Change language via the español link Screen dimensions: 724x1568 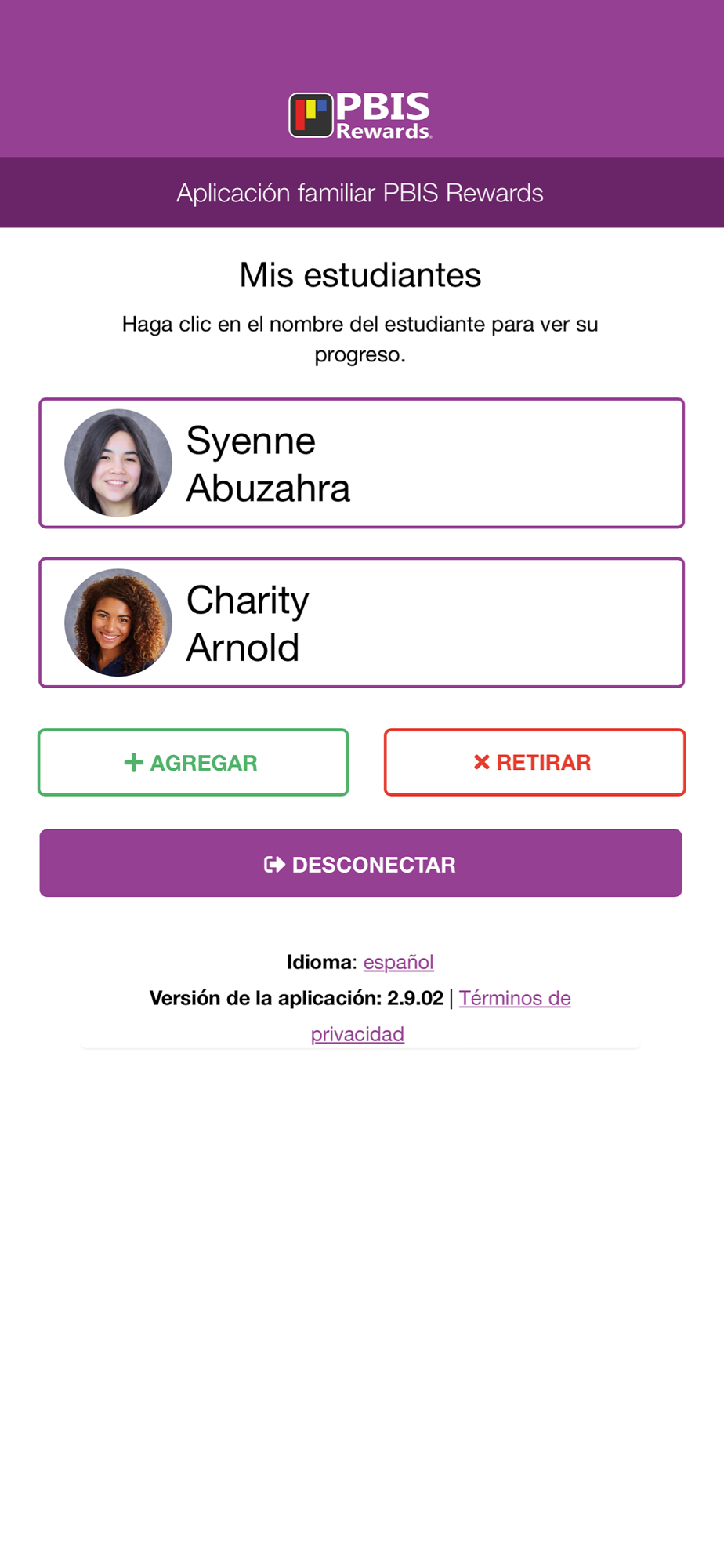click(x=398, y=962)
